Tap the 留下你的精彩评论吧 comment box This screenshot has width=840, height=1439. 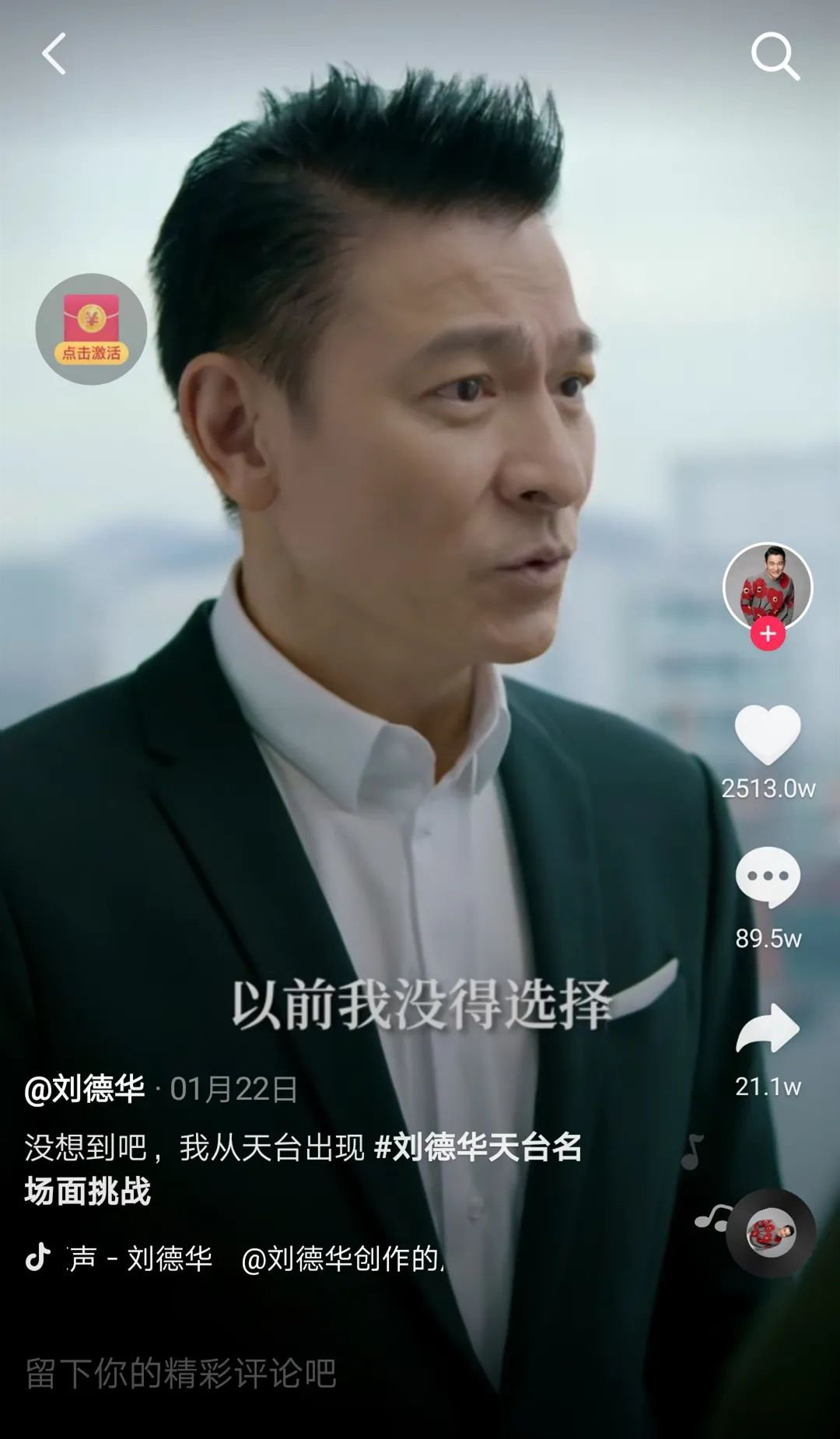[x=180, y=1374]
